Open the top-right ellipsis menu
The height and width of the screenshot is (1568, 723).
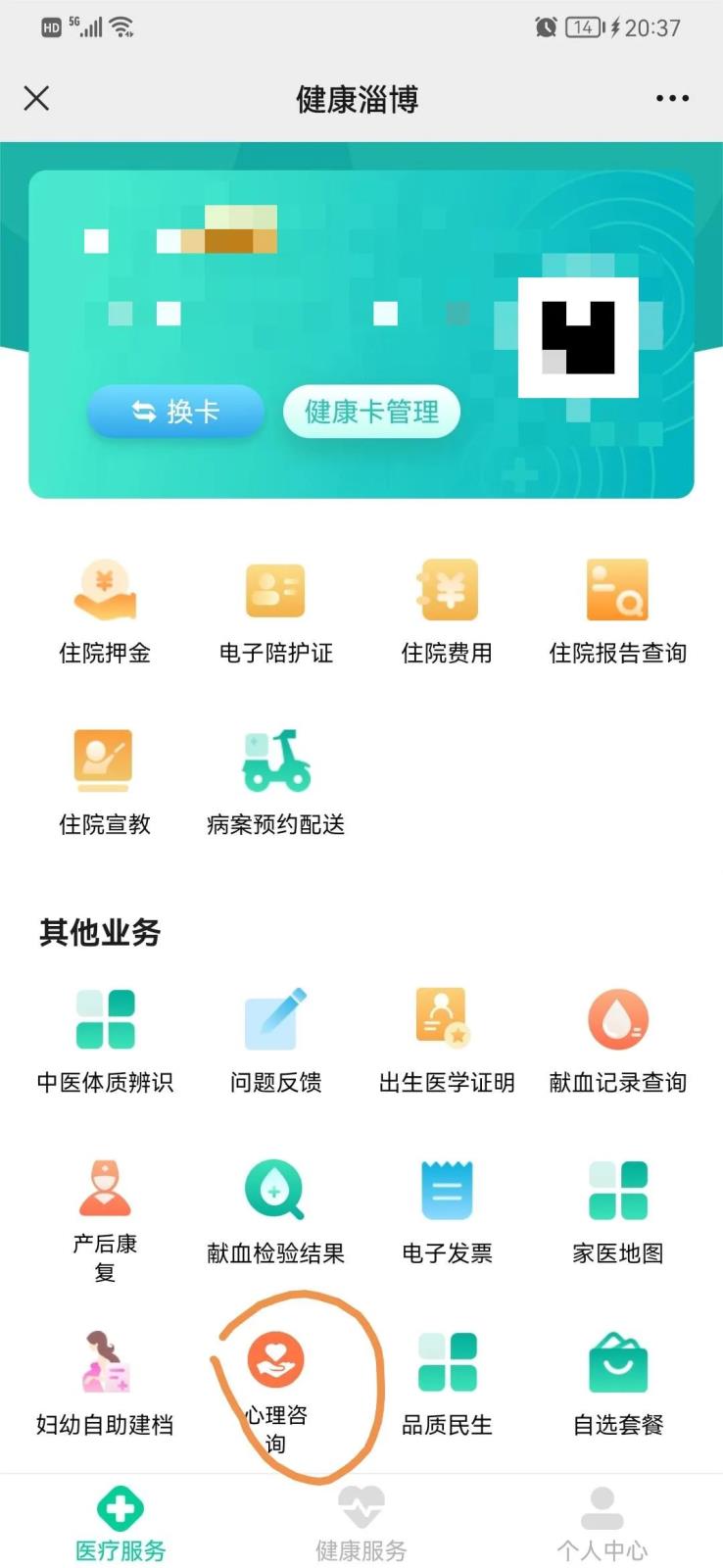[671, 98]
